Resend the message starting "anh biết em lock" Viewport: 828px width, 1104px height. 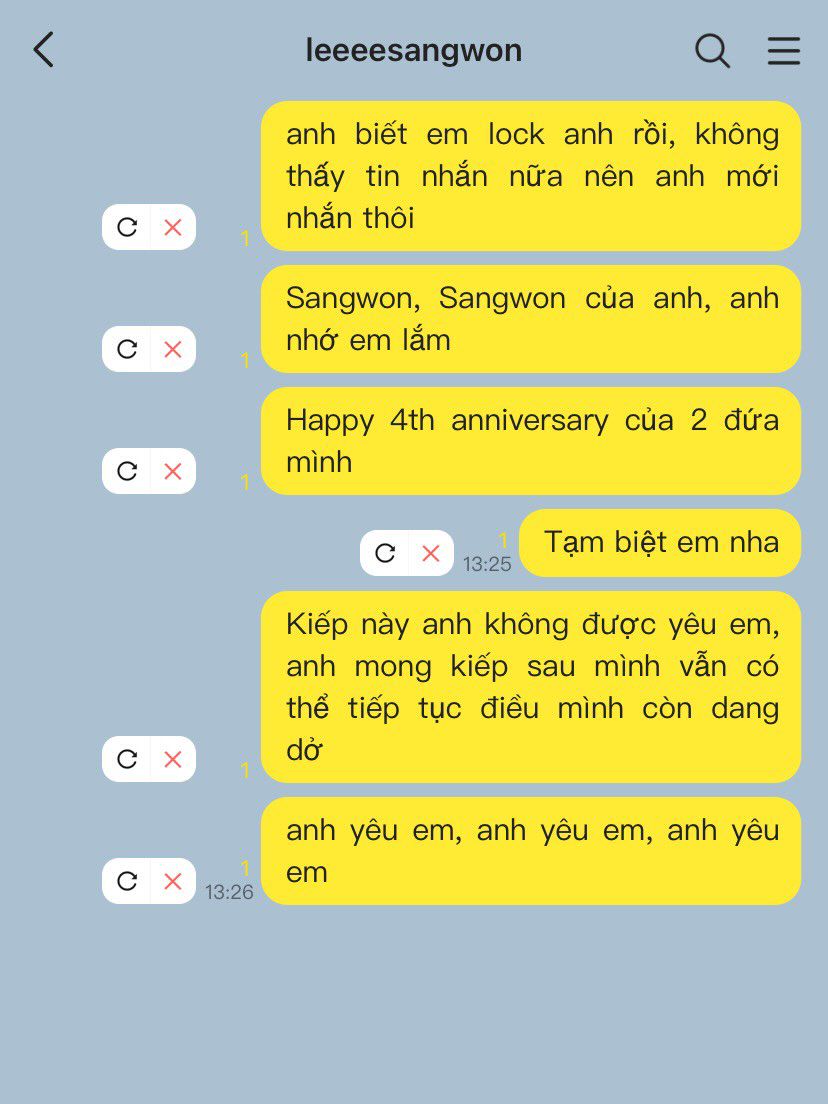pyautogui.click(x=127, y=227)
